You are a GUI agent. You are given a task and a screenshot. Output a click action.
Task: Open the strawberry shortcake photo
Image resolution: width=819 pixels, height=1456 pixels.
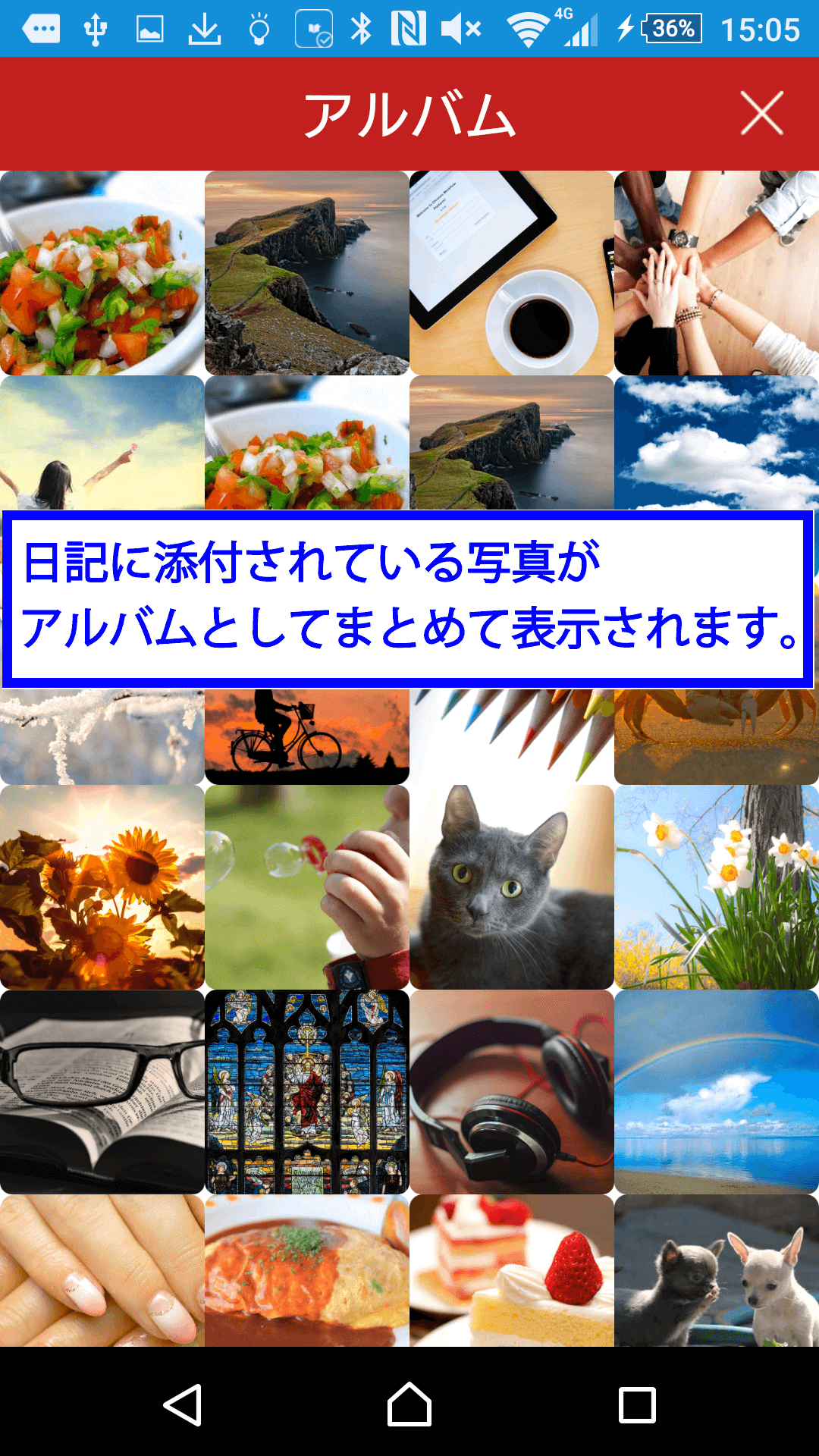[512, 1271]
